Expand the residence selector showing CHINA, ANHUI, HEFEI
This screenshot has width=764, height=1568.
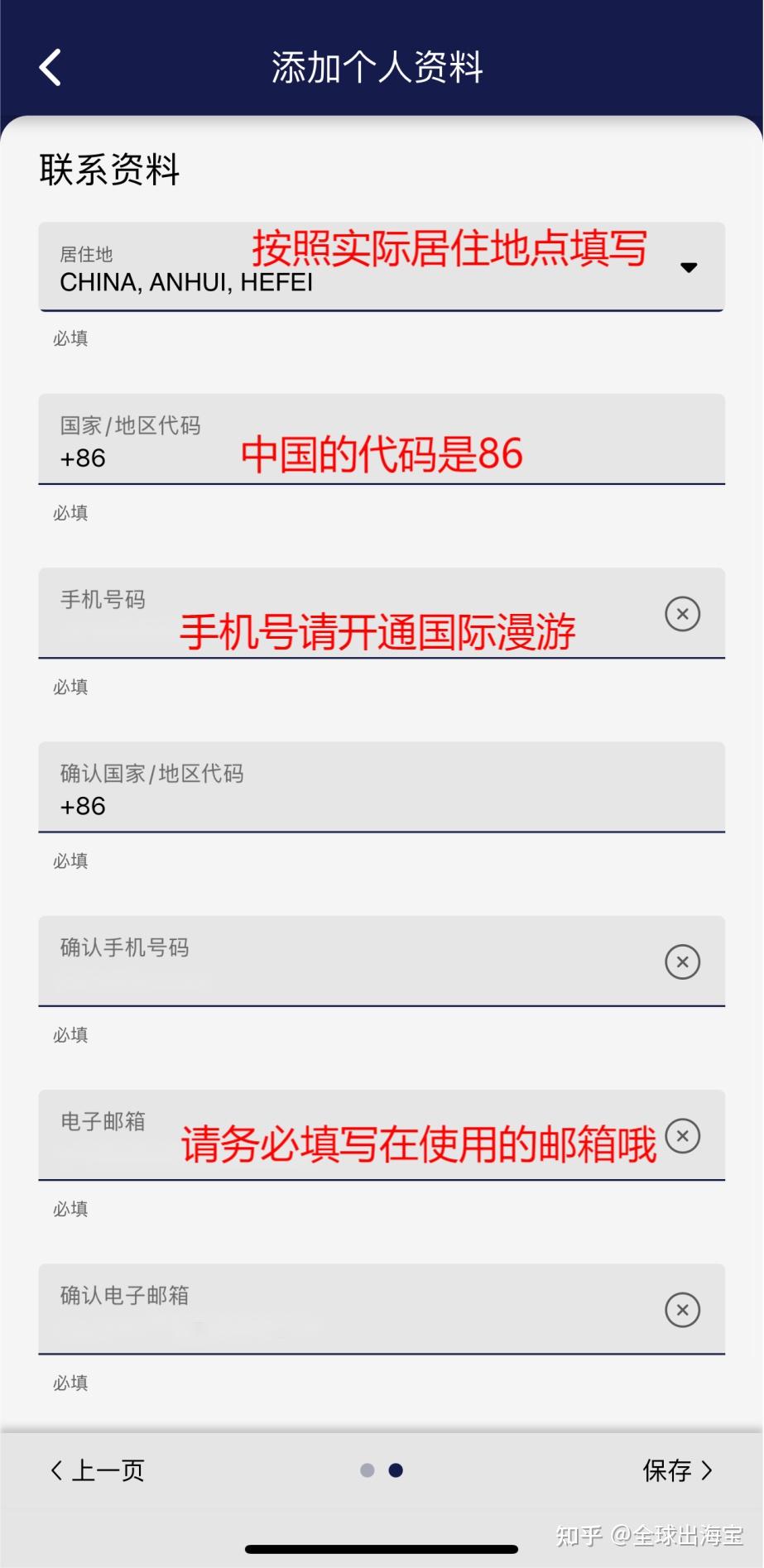(x=690, y=266)
